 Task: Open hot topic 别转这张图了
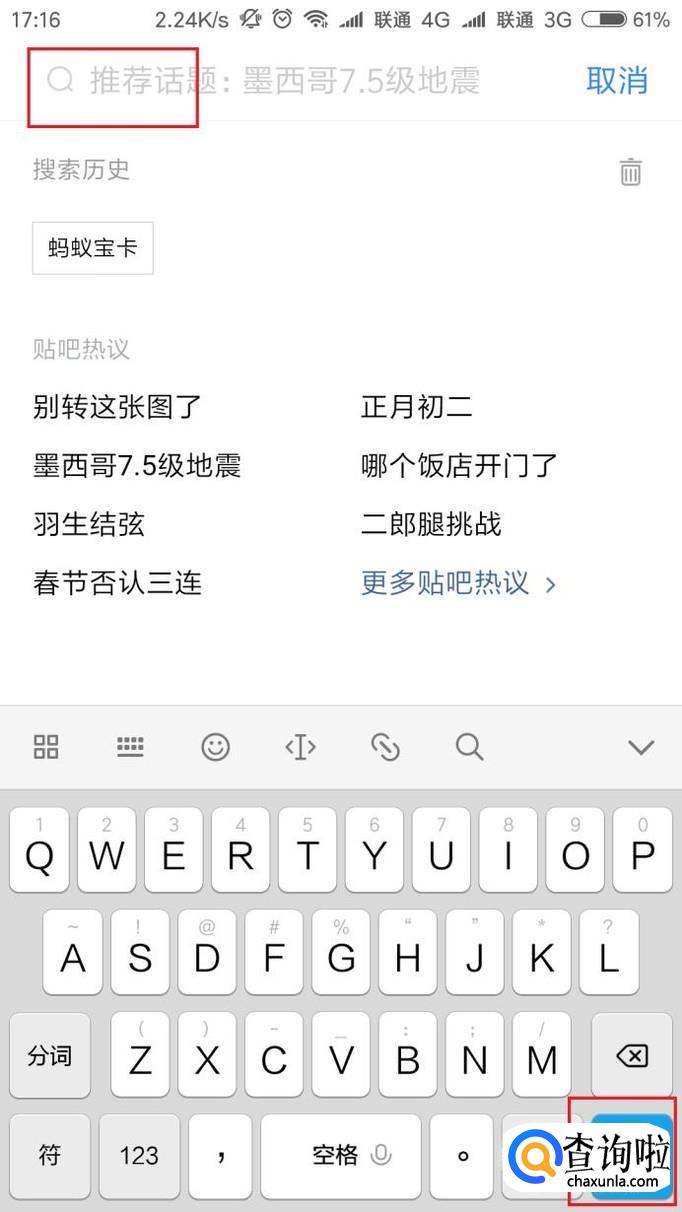pyautogui.click(x=118, y=407)
